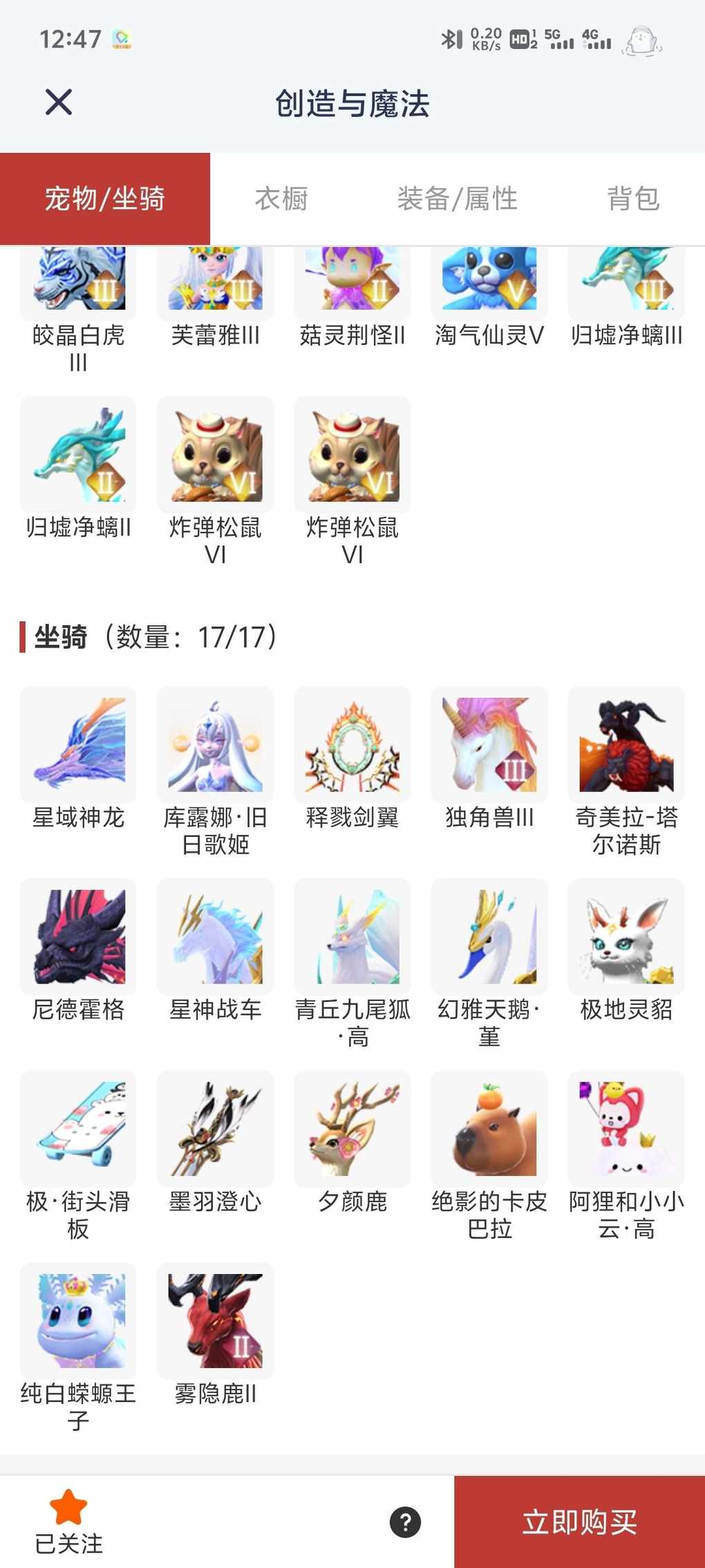Select the 释戮剑翼 mount
This screenshot has height=1568, width=705.
352,745
